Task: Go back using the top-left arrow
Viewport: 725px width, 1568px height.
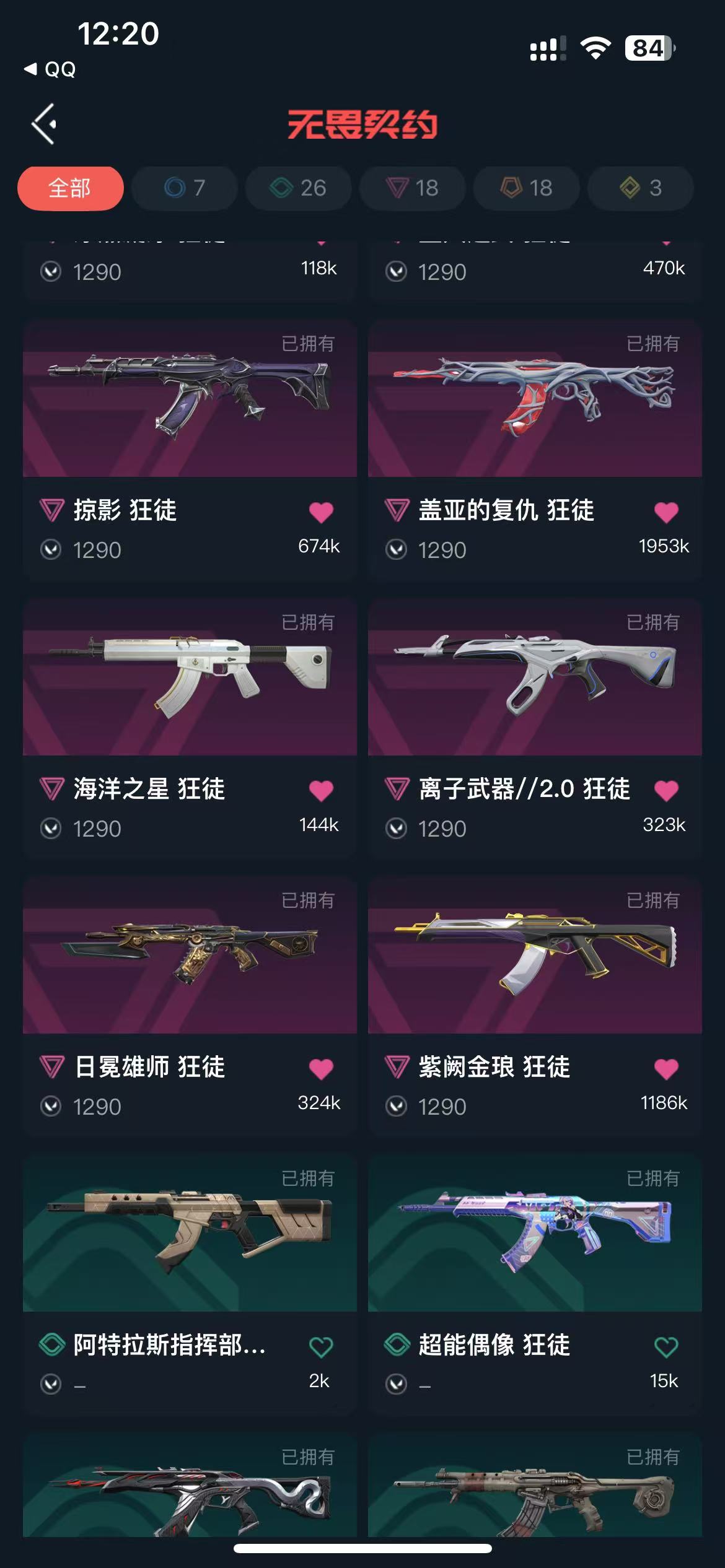Action: point(45,124)
